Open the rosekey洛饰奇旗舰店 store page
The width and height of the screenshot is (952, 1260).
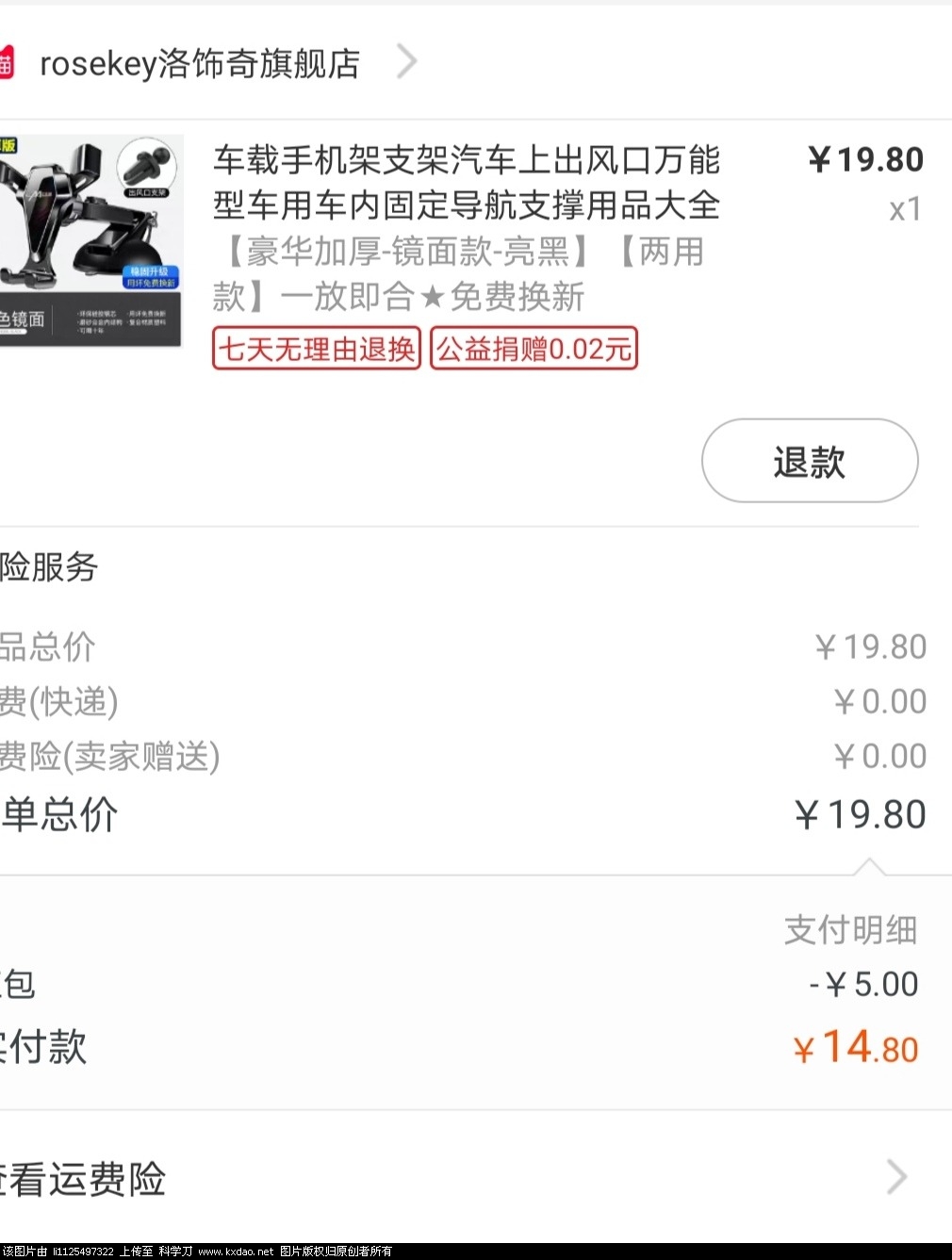(x=200, y=63)
